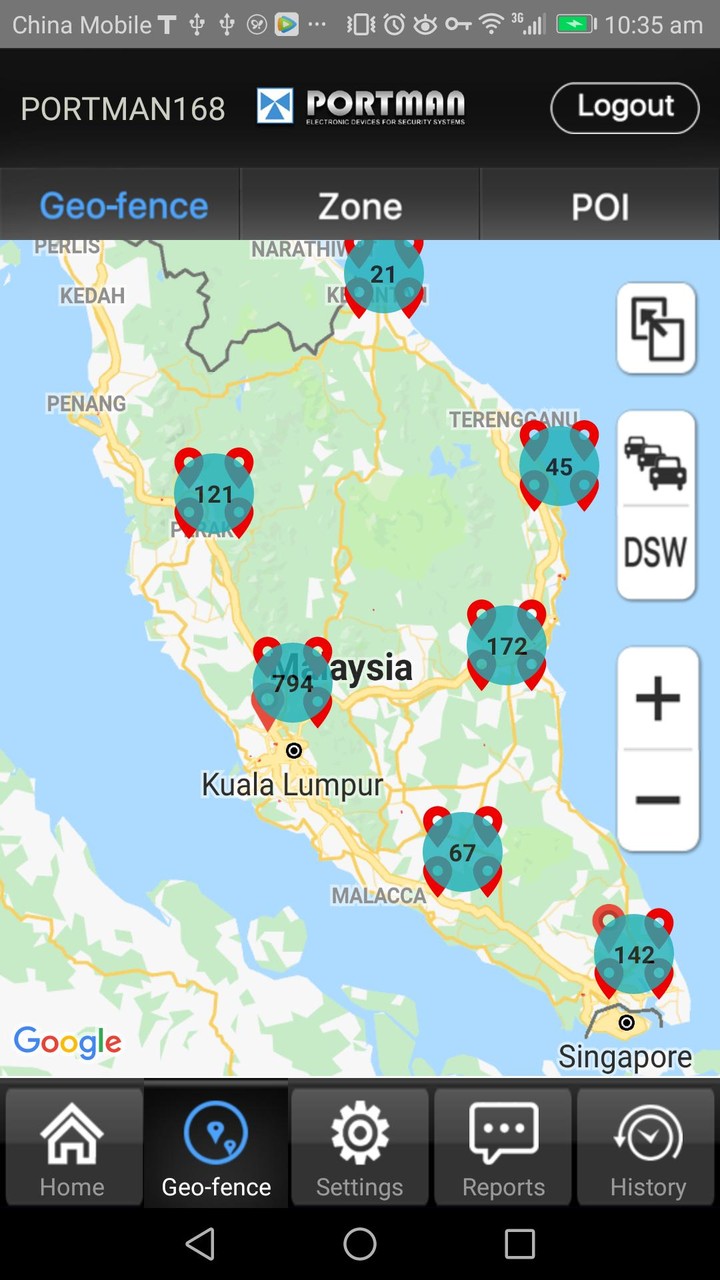Select the Geo-fence top tab
The height and width of the screenshot is (1280, 720).
click(x=124, y=206)
